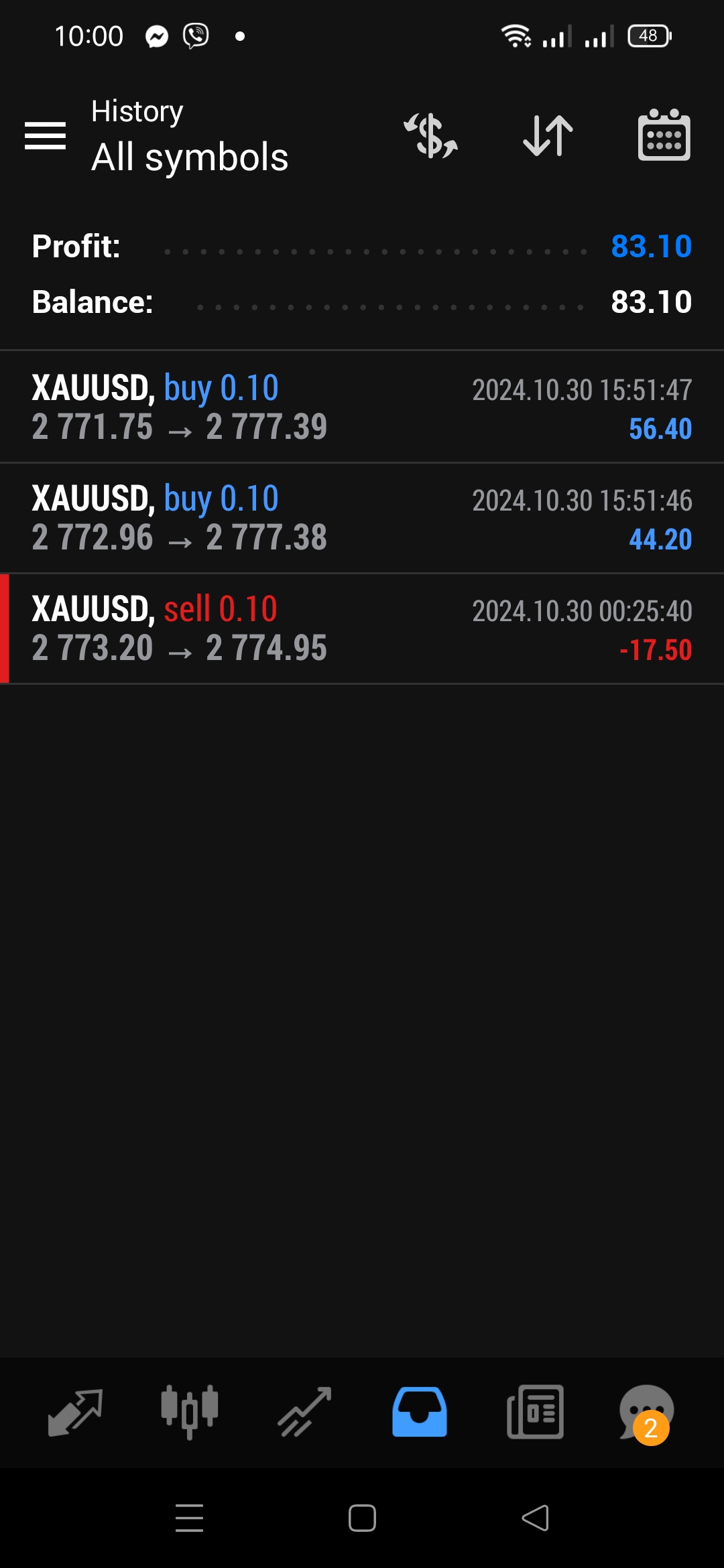The height and width of the screenshot is (1568, 724).
Task: Open the XAUUSD buy trade with 44.20 profit
Action: coord(362,518)
